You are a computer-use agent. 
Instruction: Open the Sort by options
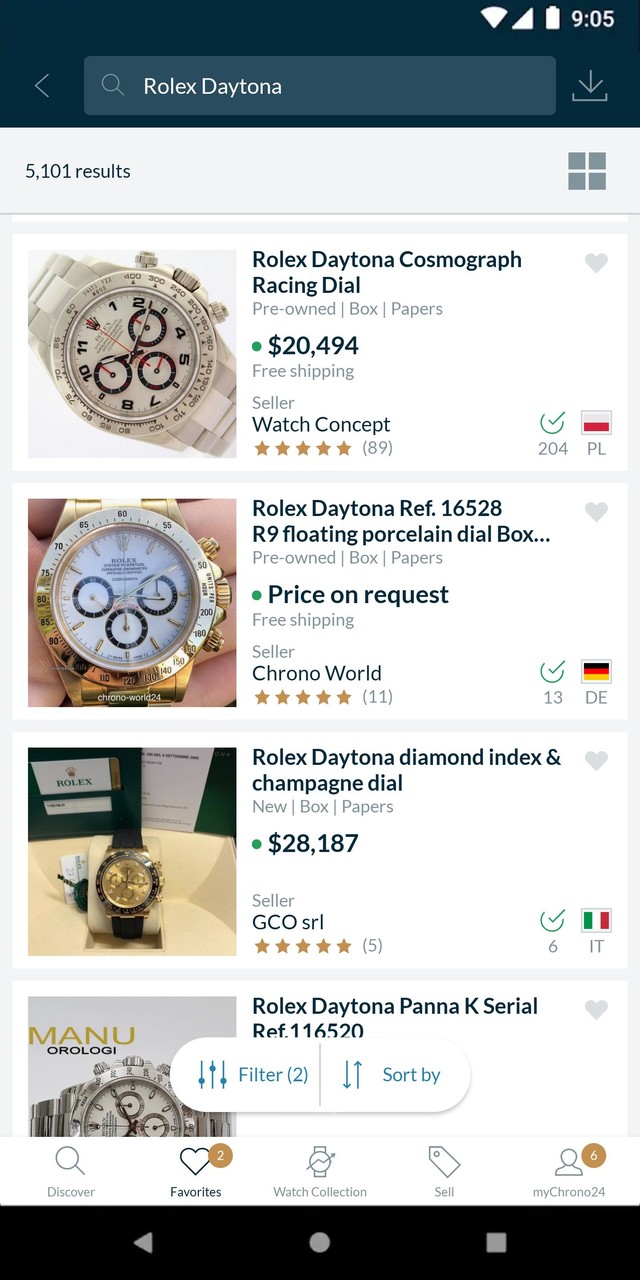(392, 1075)
